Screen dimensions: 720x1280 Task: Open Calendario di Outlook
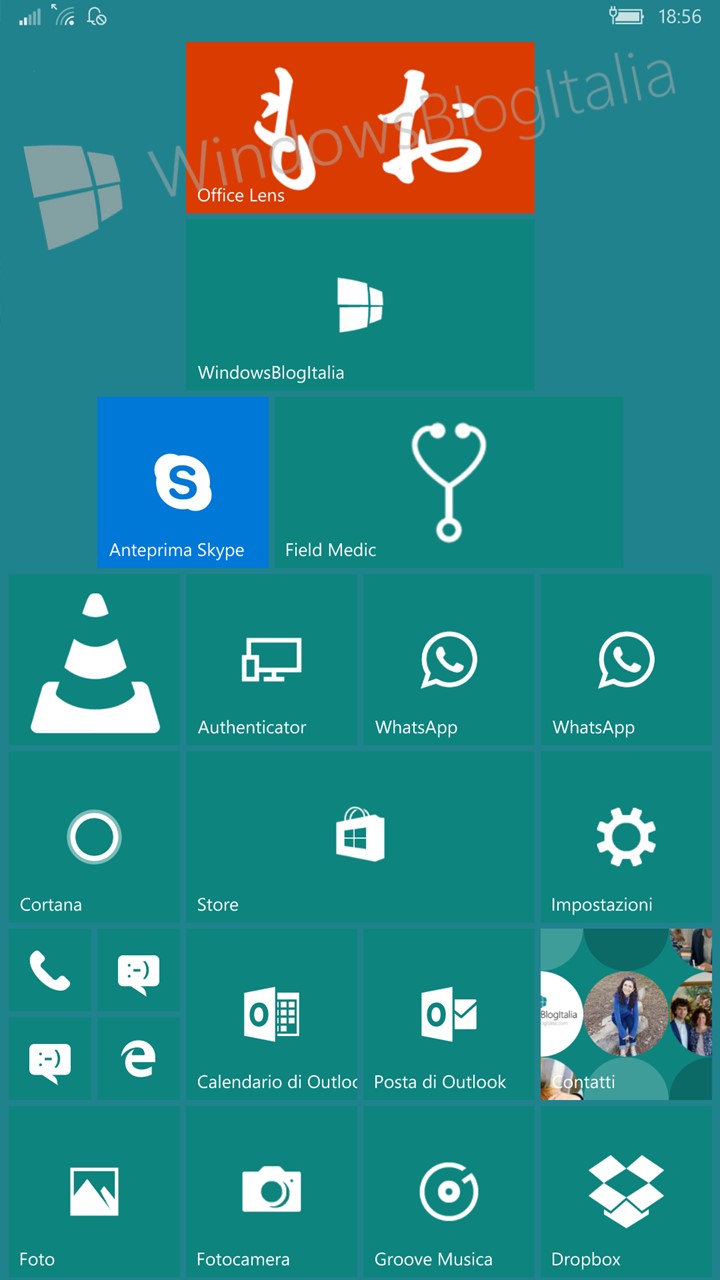pyautogui.click(x=272, y=1014)
